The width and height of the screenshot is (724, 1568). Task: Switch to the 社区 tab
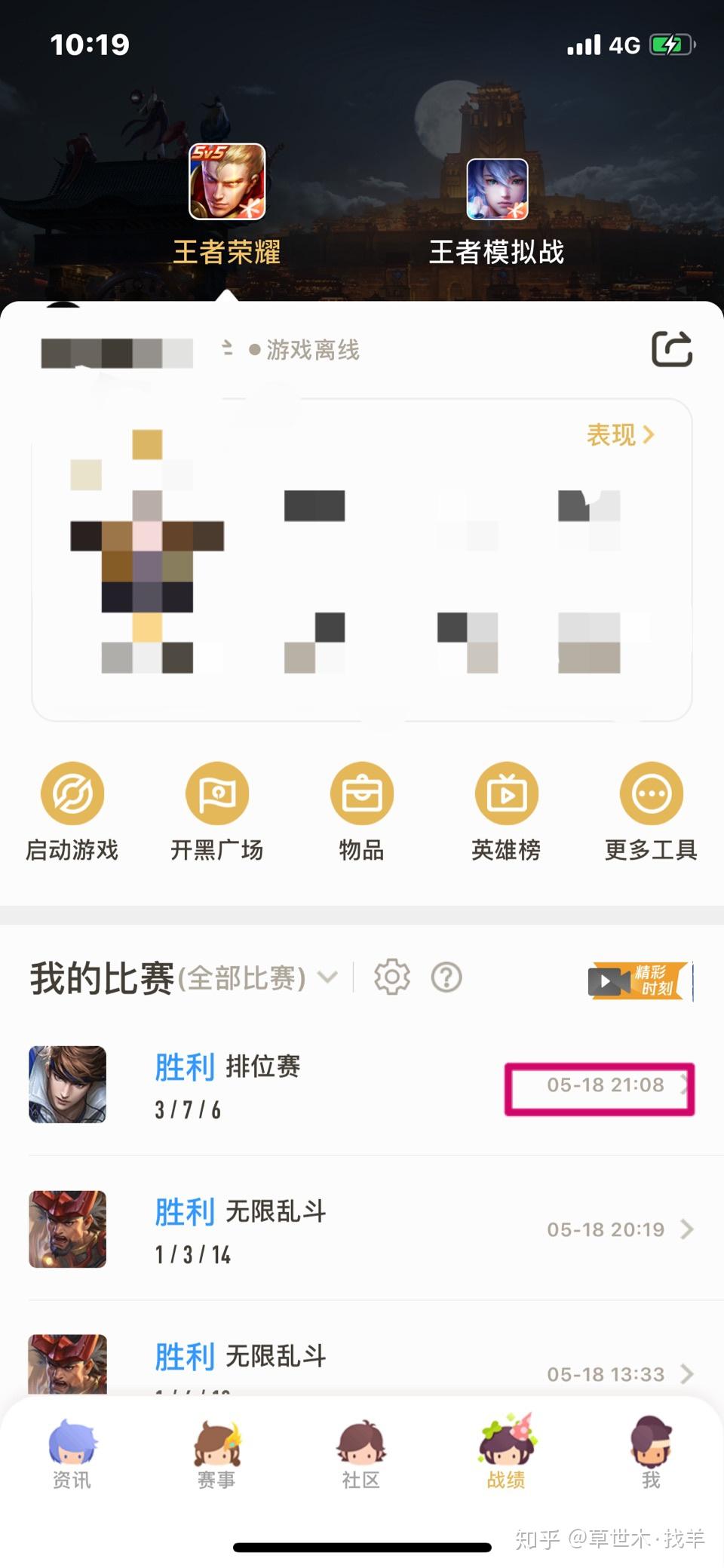coord(361,1454)
